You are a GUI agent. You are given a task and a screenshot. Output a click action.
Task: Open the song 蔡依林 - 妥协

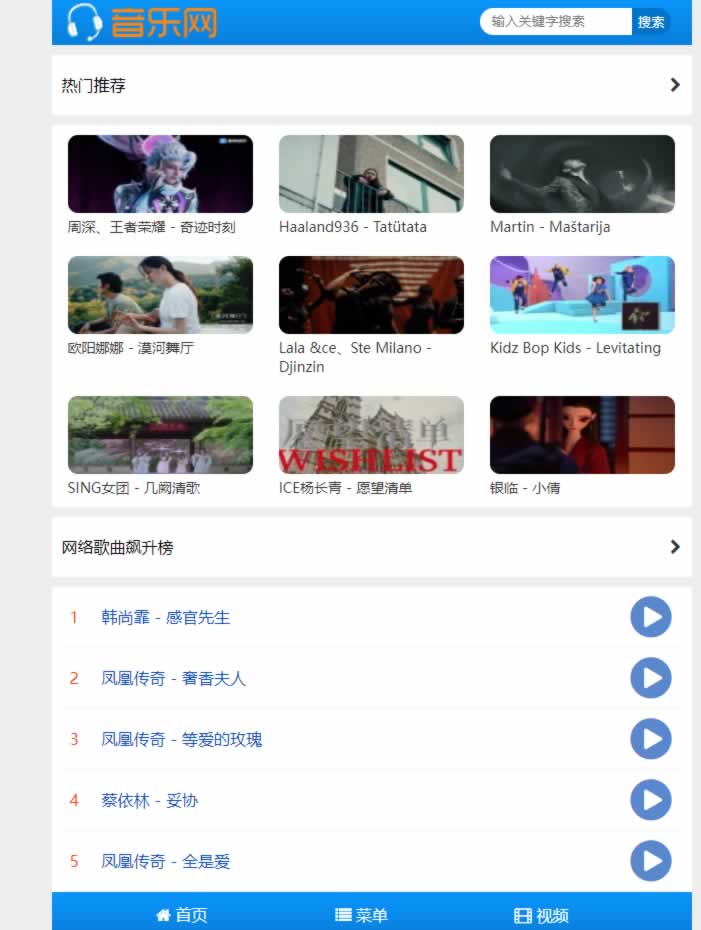pyautogui.click(x=149, y=800)
